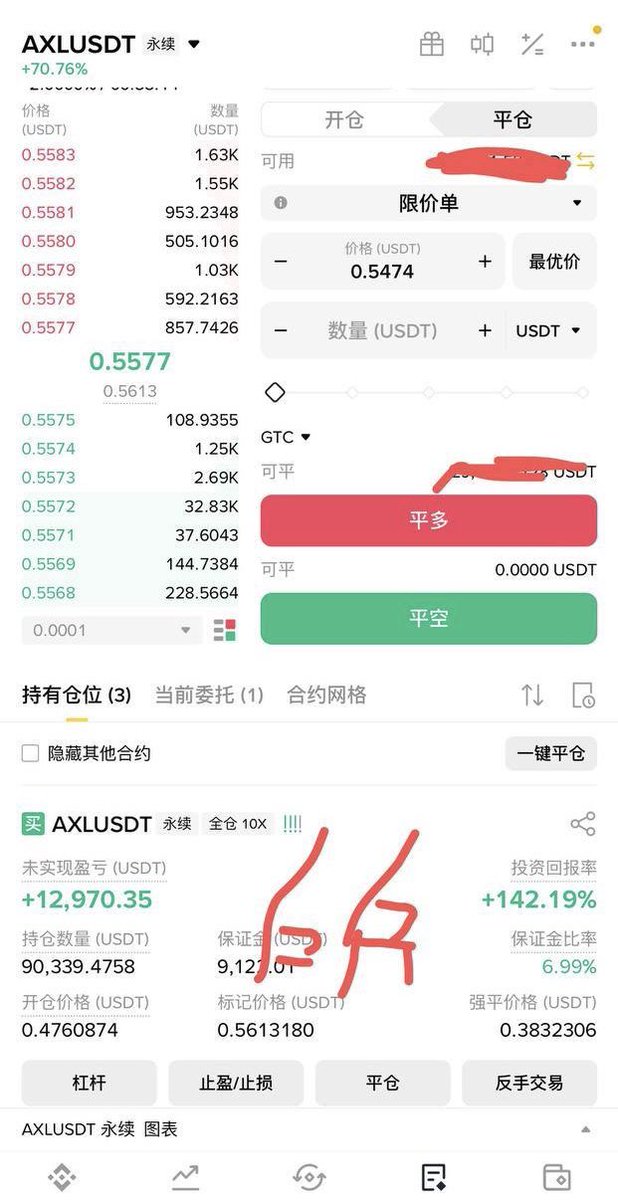Screen dimensions: 618x1200
Task: Open the GTC time-in-force dropdown
Action: click(x=285, y=437)
